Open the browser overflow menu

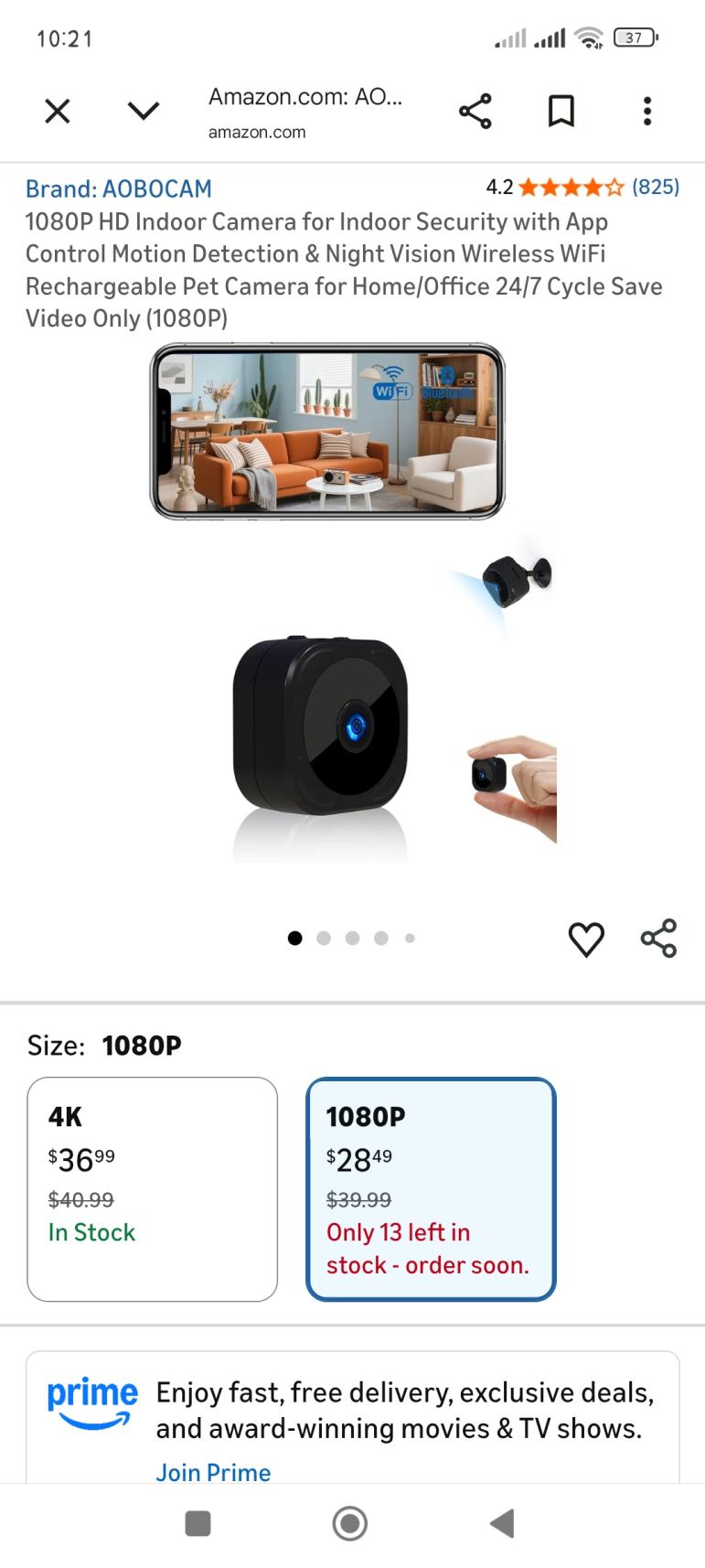646,112
